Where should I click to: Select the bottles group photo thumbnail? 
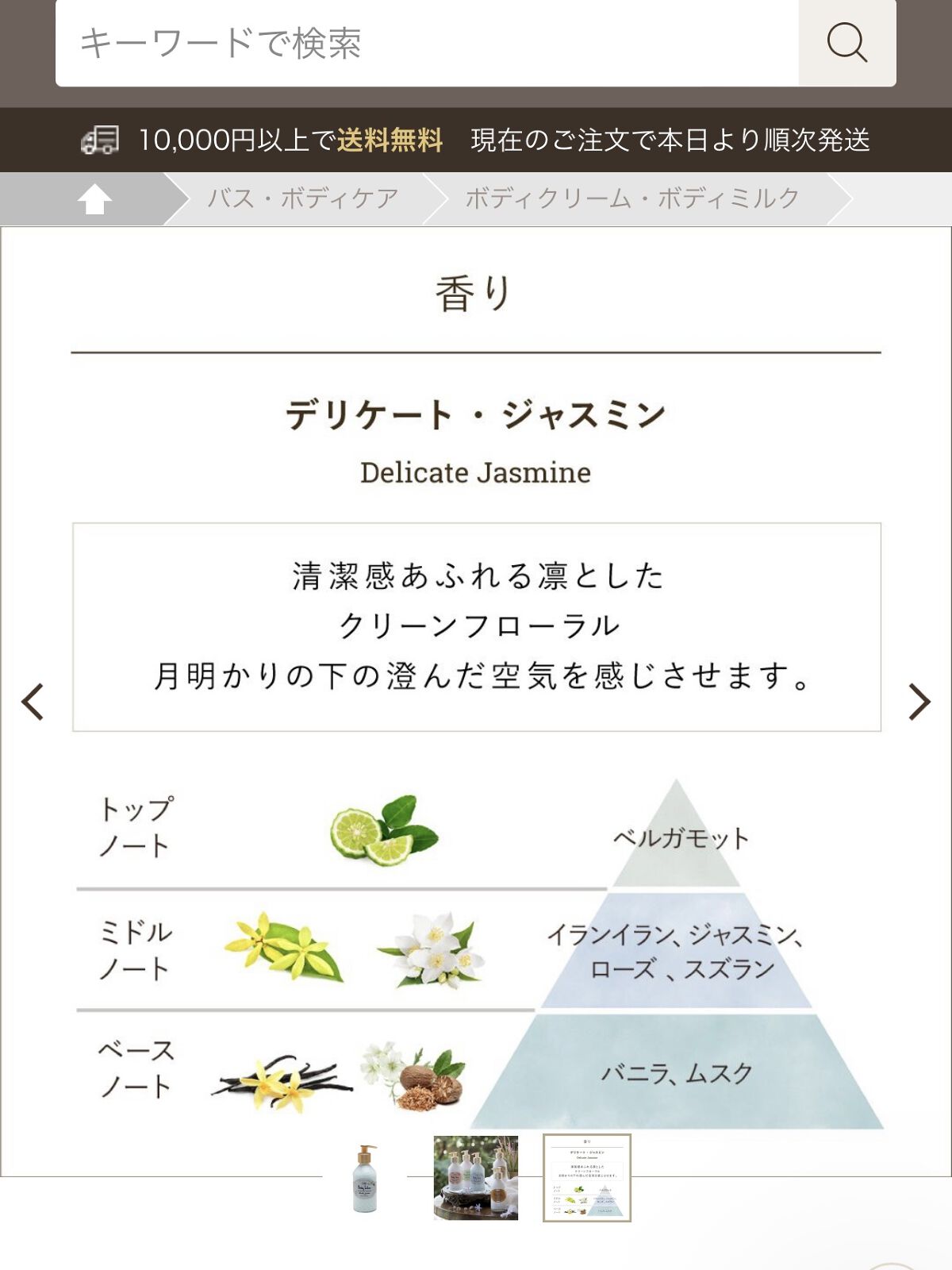point(476,1178)
